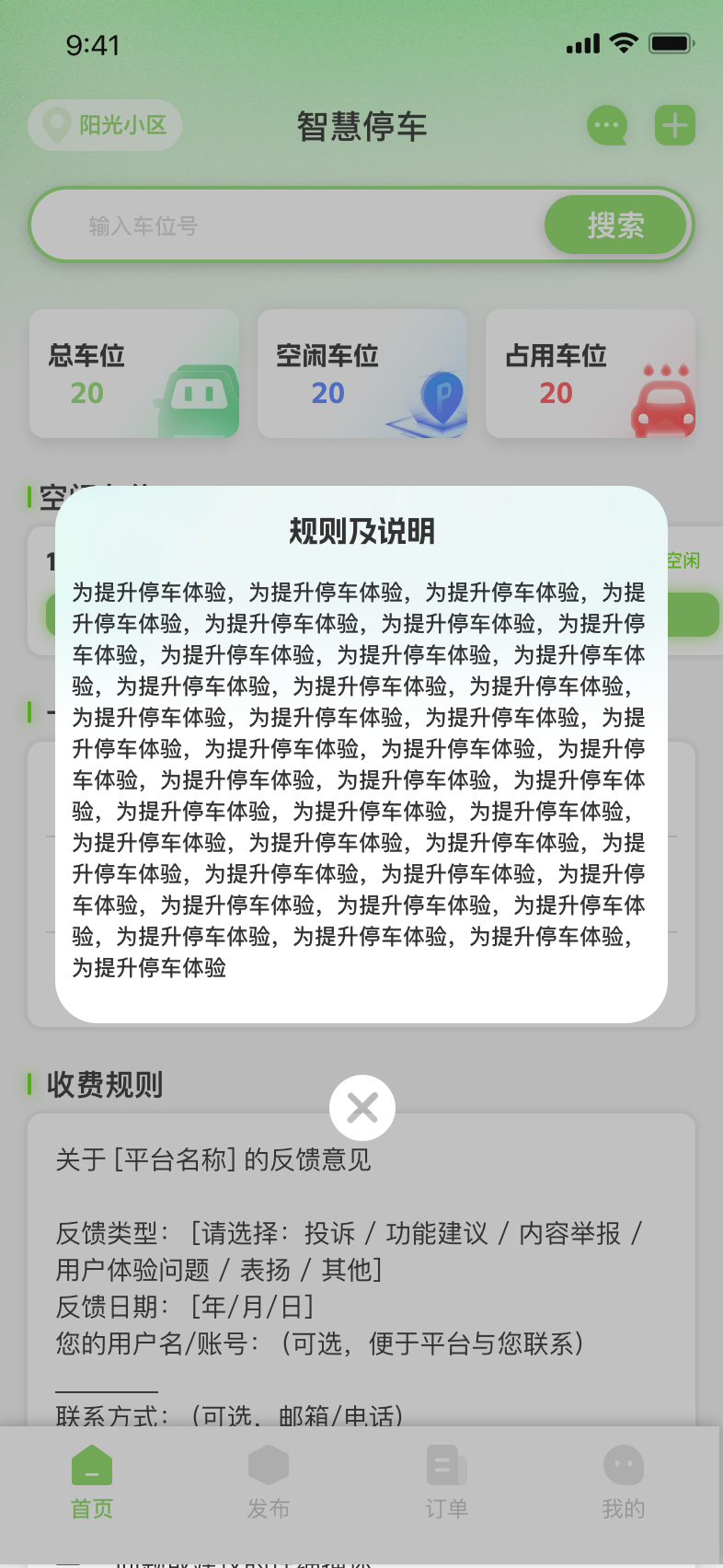This screenshot has height=1568, width=723.
Task: Open the 占用车位 occupied spaces card
Action: pyautogui.click(x=590, y=374)
